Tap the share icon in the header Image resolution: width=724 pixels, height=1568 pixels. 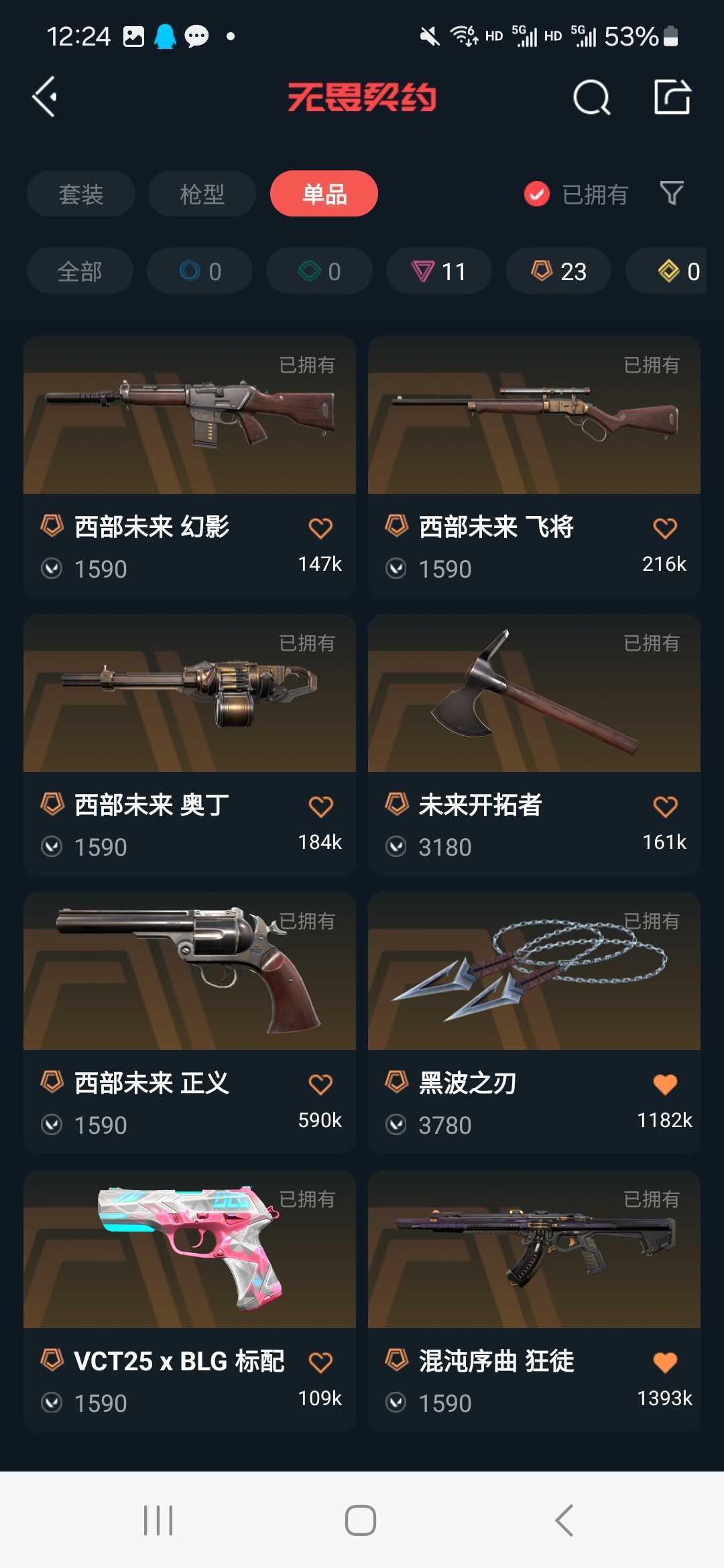click(672, 97)
